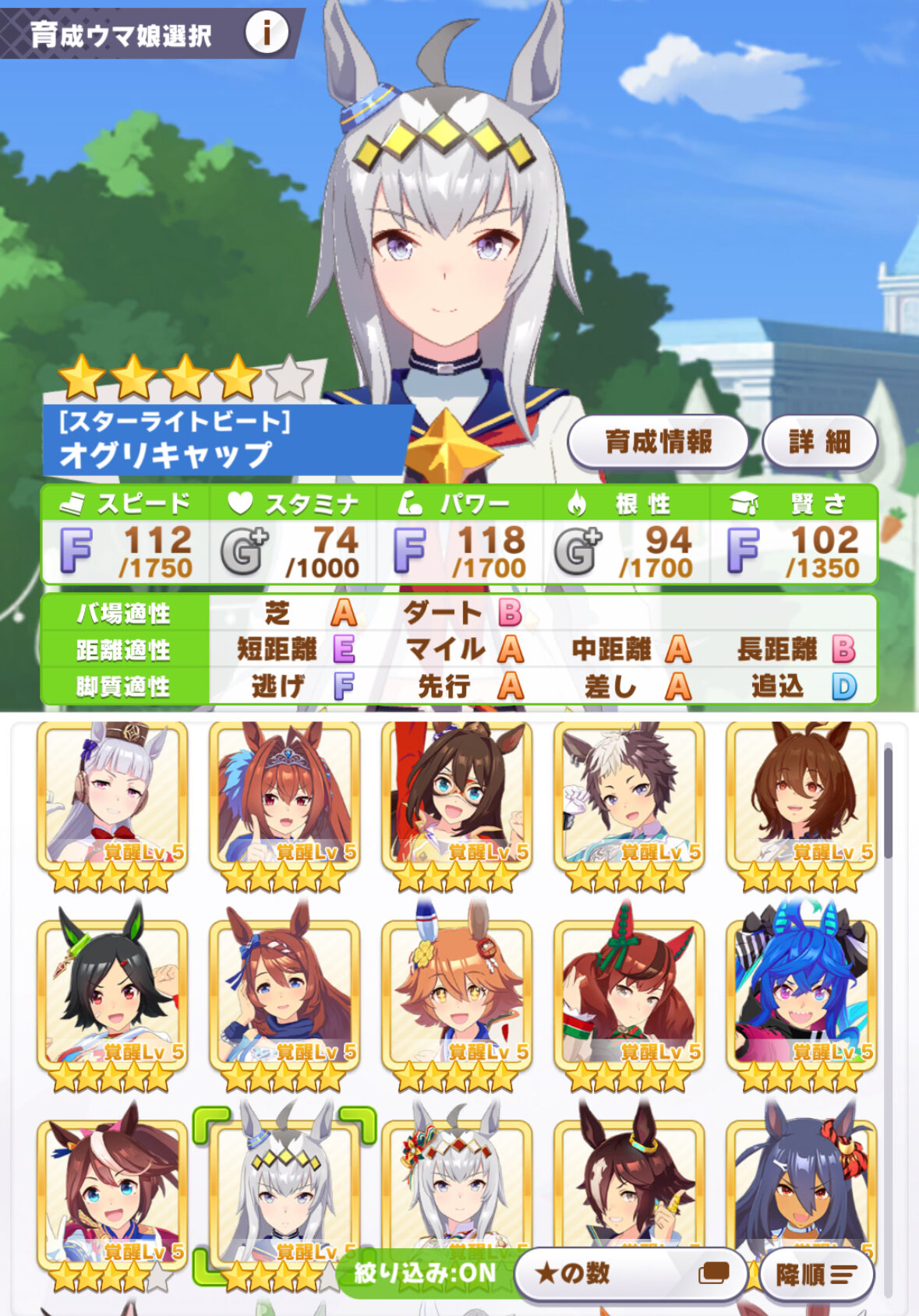The height and width of the screenshot is (1316, 919).
Task: Switch the 降順 sort order
Action: pos(816,1274)
